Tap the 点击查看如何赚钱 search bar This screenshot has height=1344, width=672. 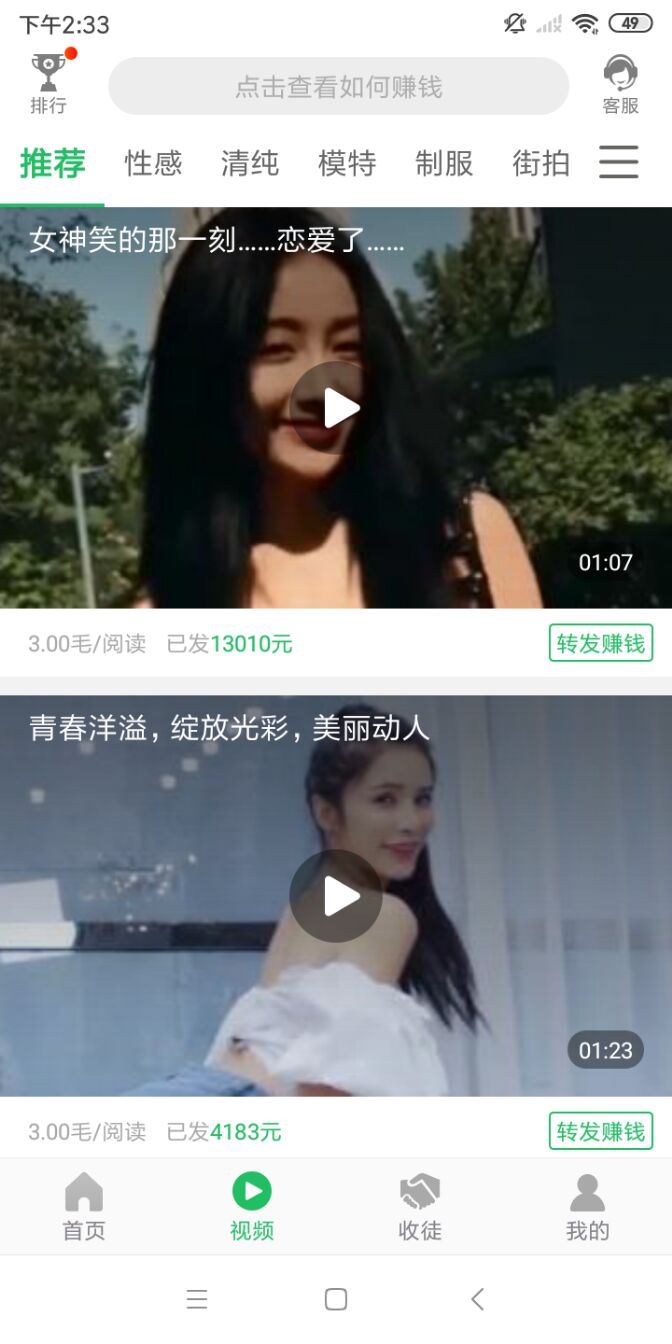pyautogui.click(x=338, y=86)
